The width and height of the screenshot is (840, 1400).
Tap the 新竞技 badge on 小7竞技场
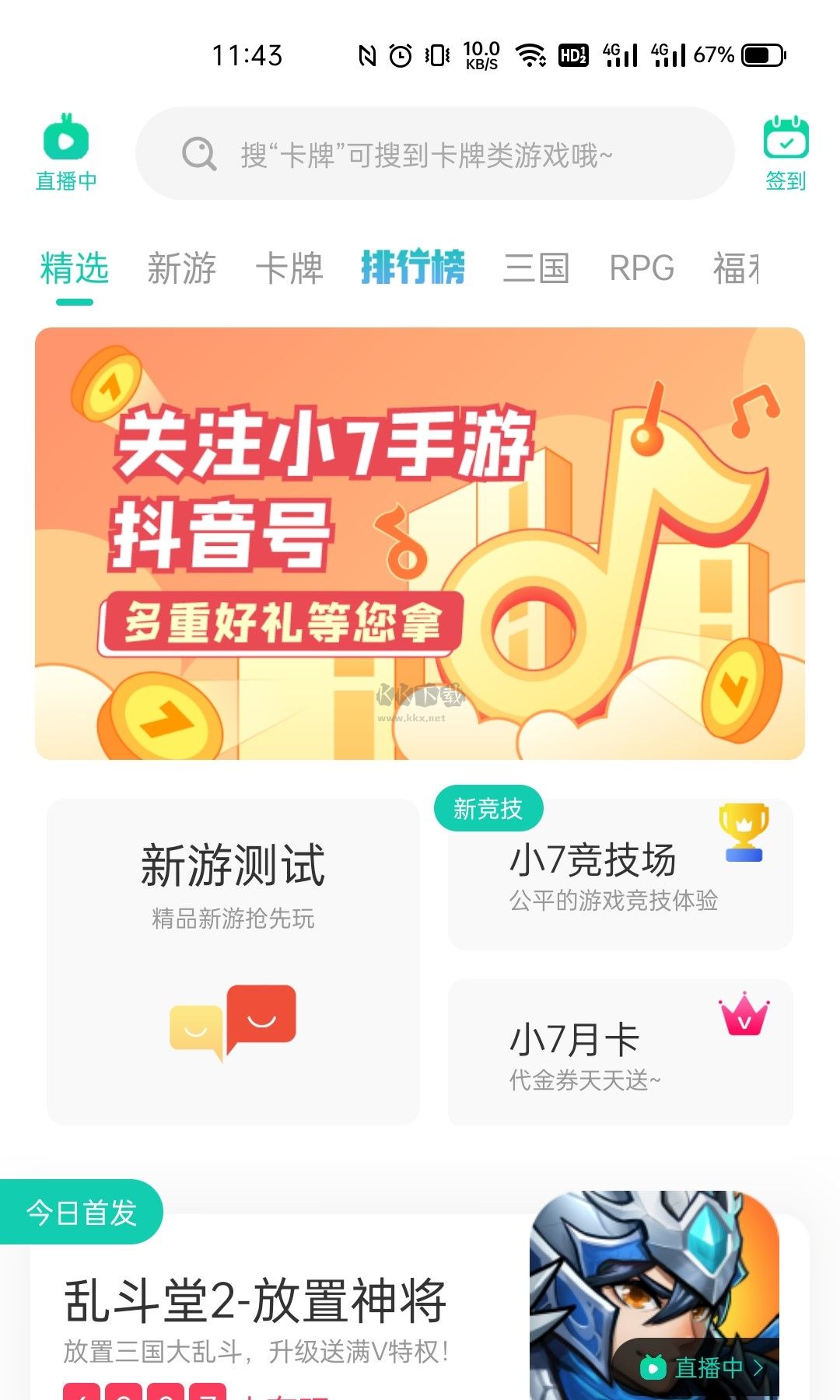click(x=489, y=808)
